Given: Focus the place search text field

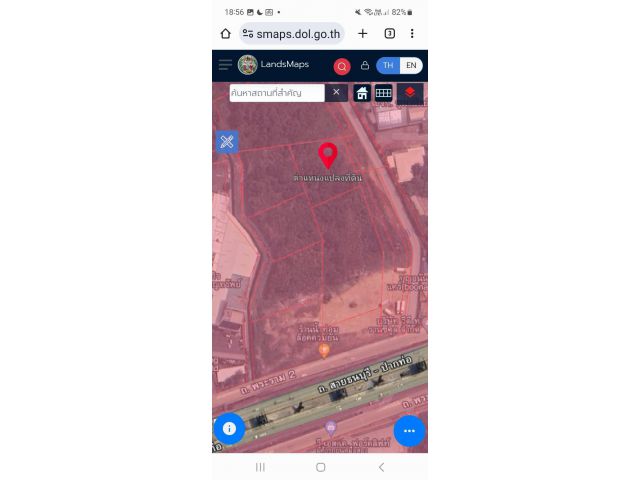Looking at the screenshot, I should coord(276,92).
